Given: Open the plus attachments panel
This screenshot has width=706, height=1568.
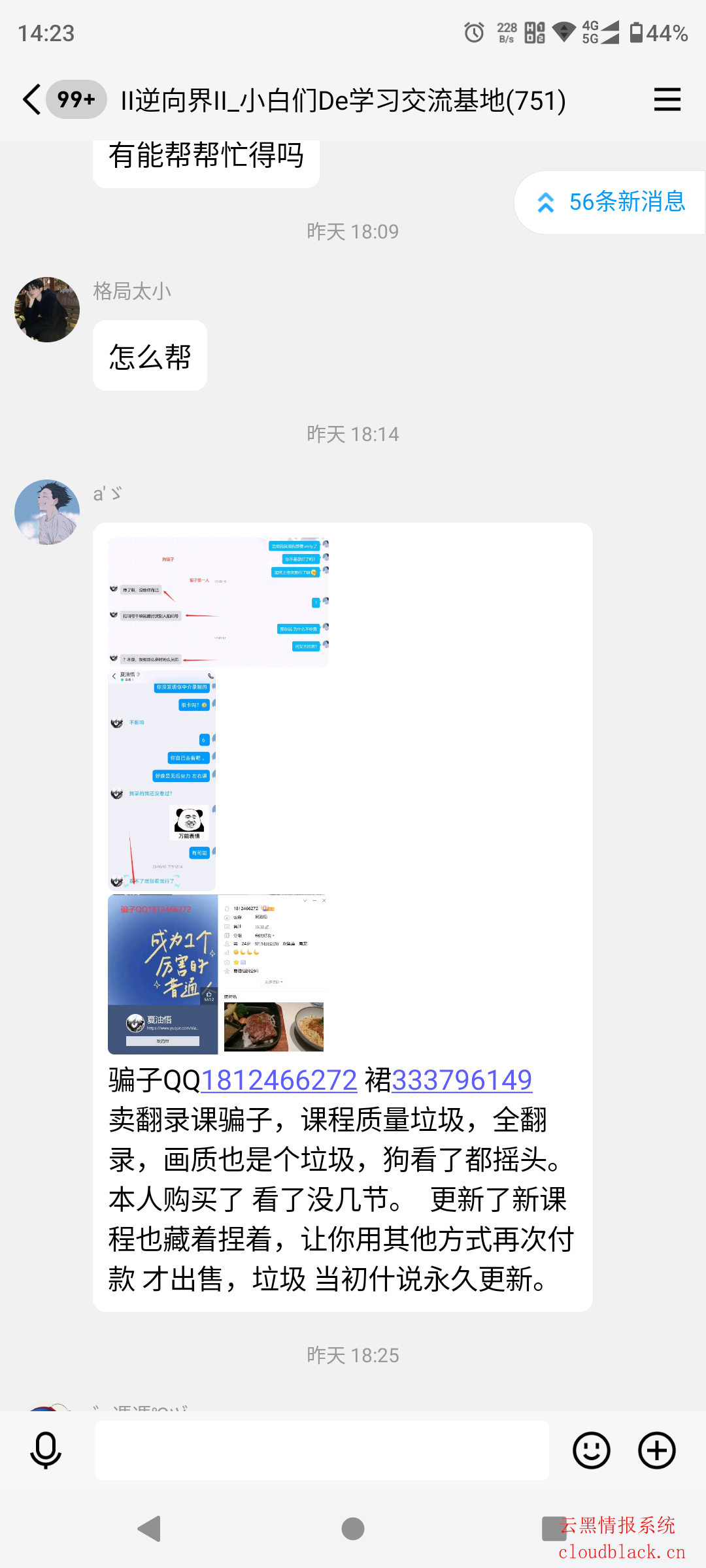Looking at the screenshot, I should click(x=656, y=1450).
